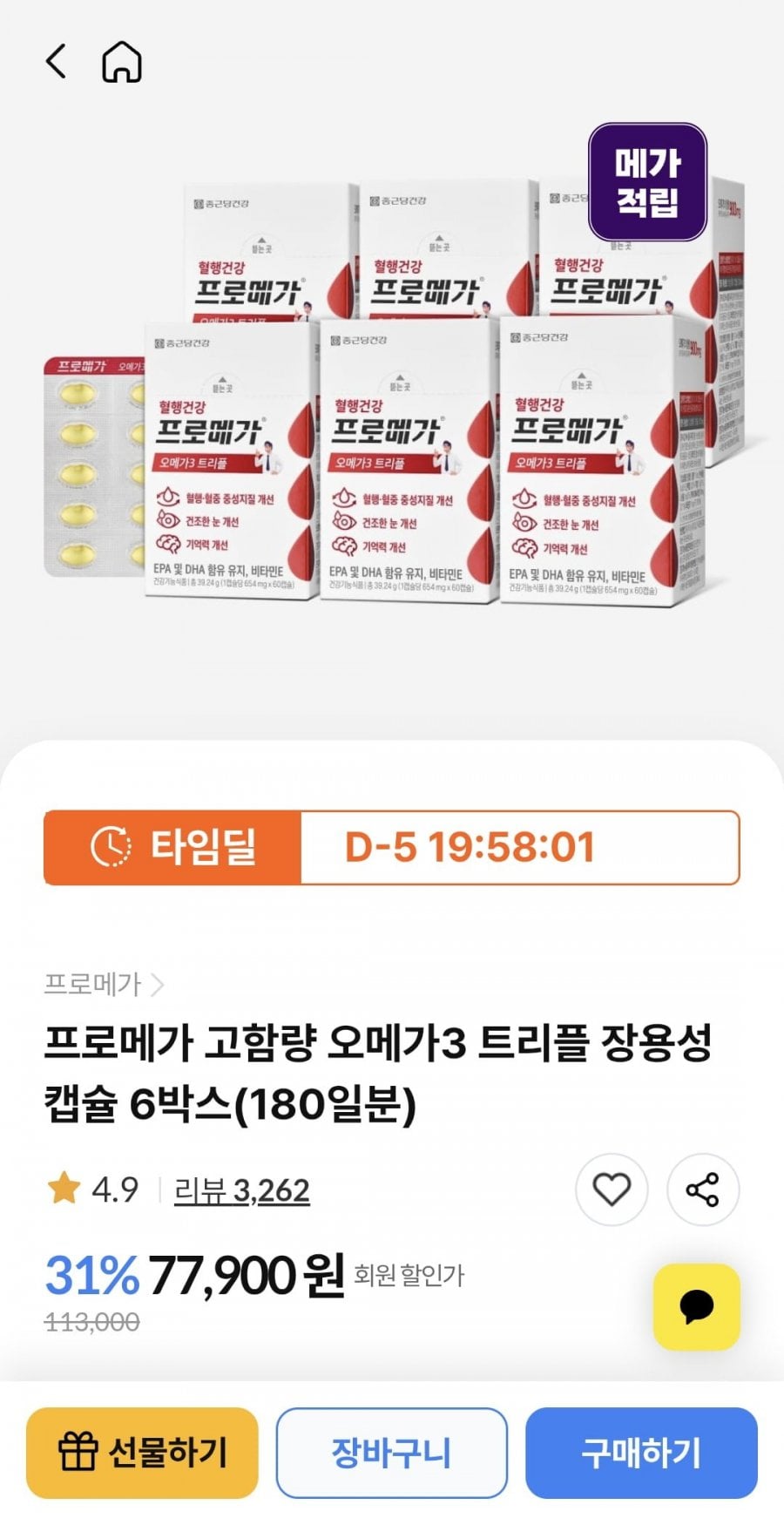Open the home icon
This screenshot has width=784, height=1525.
[x=122, y=62]
